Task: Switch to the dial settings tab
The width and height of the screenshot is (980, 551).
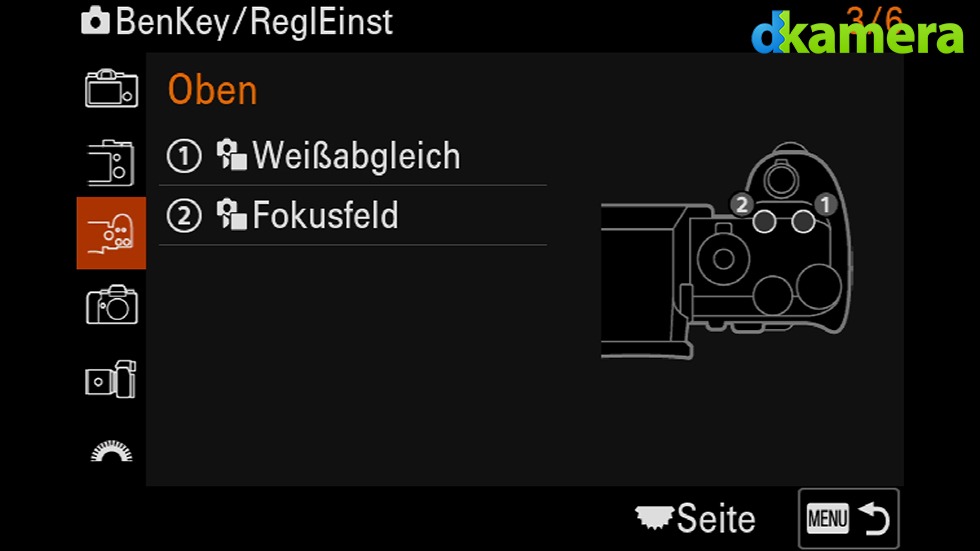Action: point(111,452)
